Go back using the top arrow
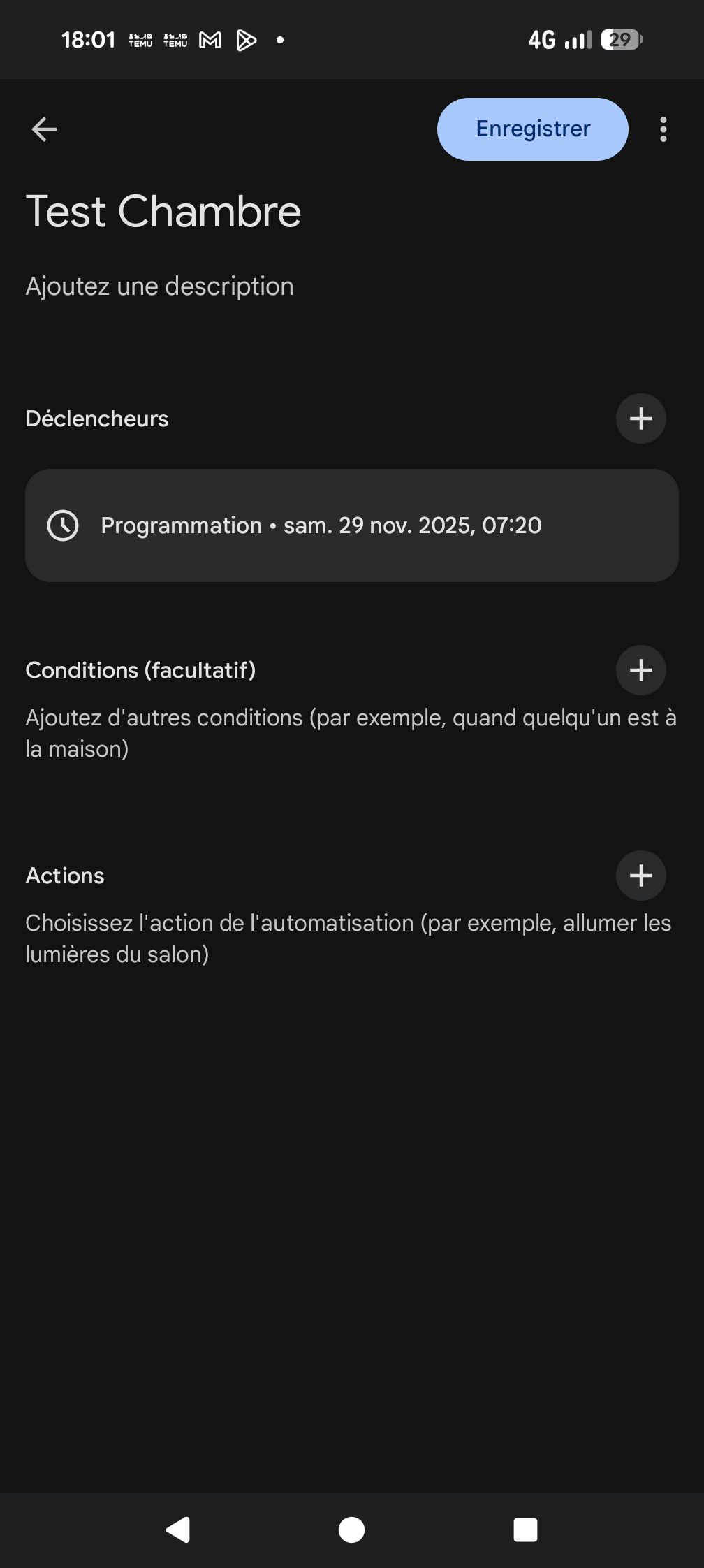 (44, 129)
